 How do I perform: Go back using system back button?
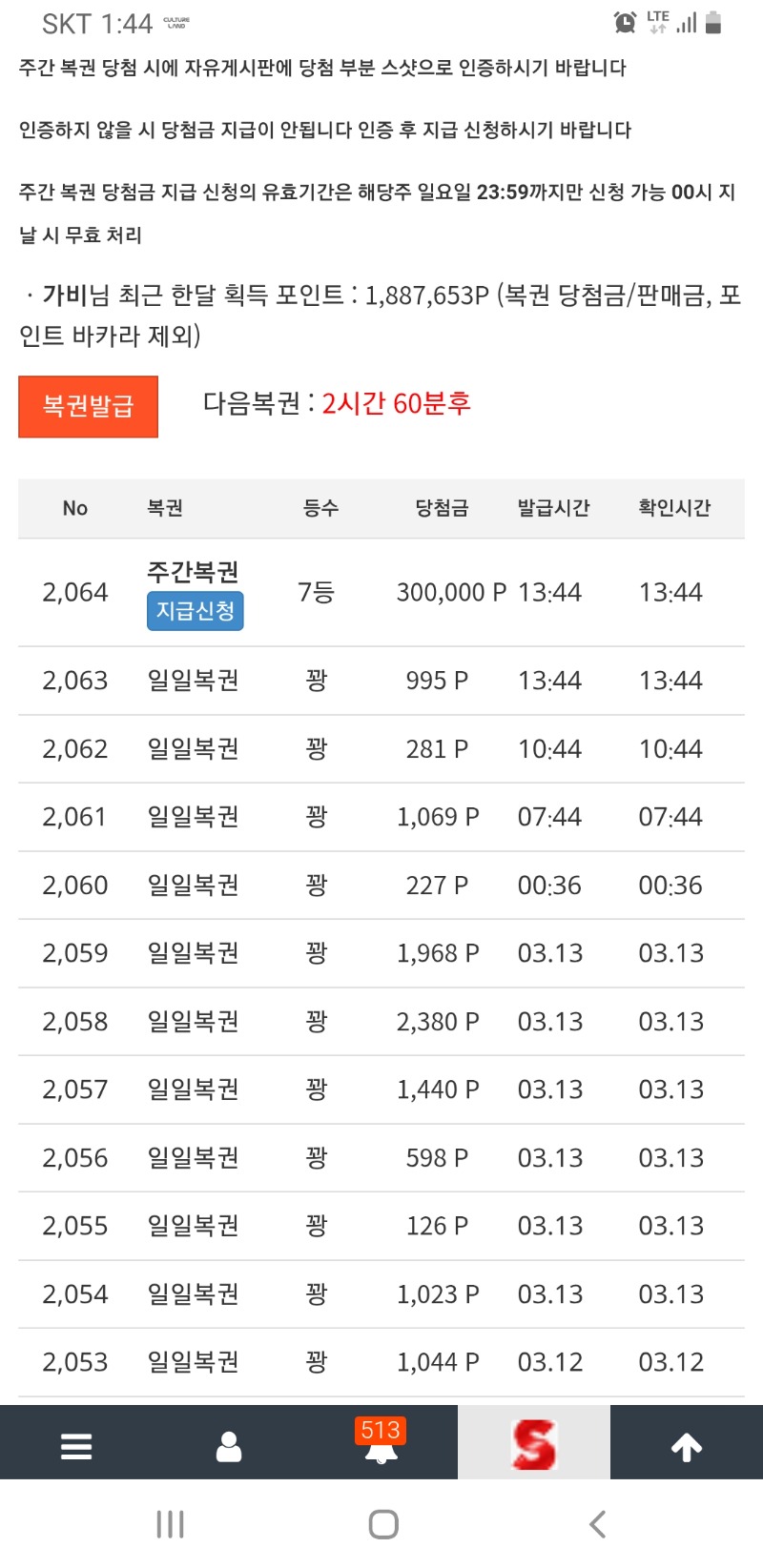pos(598,1524)
